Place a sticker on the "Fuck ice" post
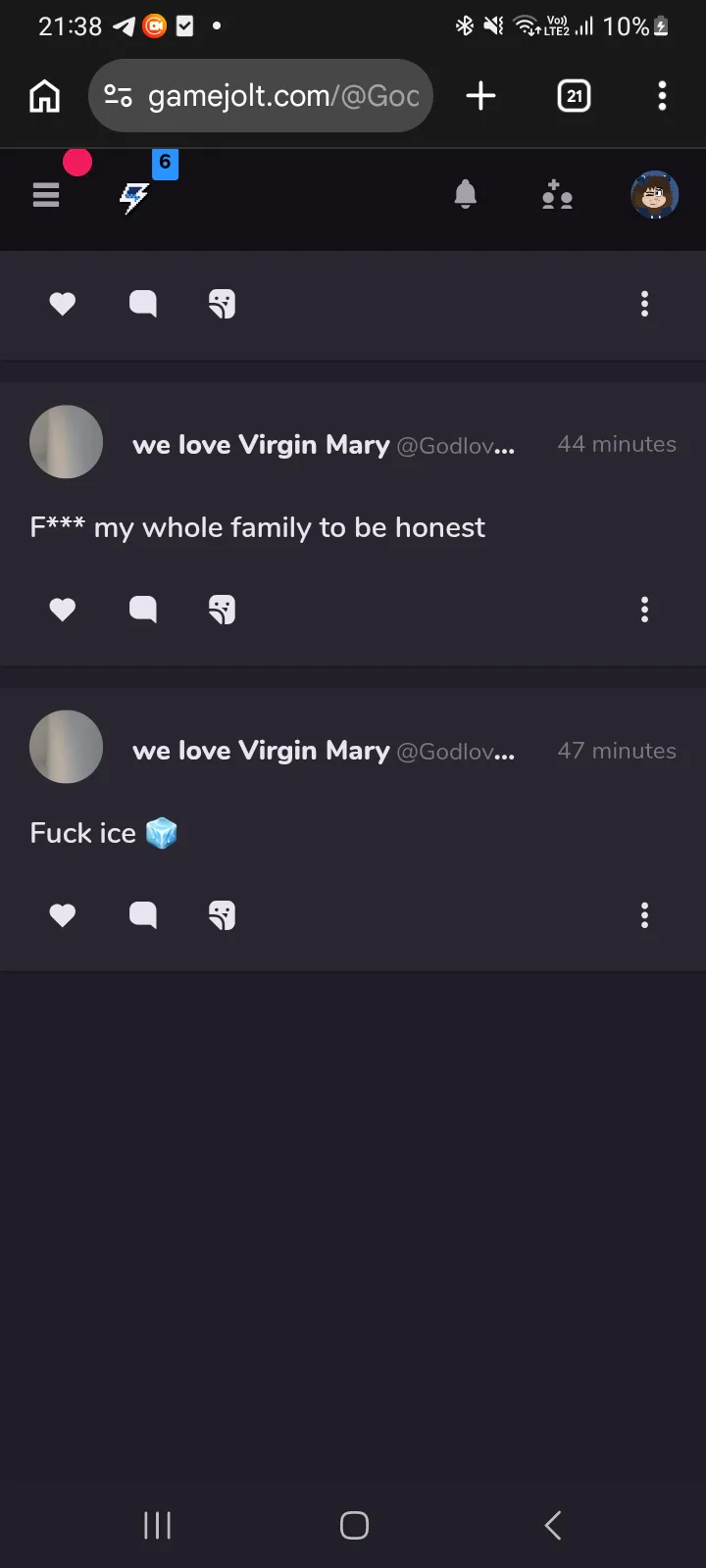Viewport: 706px width, 1568px height. [x=223, y=915]
